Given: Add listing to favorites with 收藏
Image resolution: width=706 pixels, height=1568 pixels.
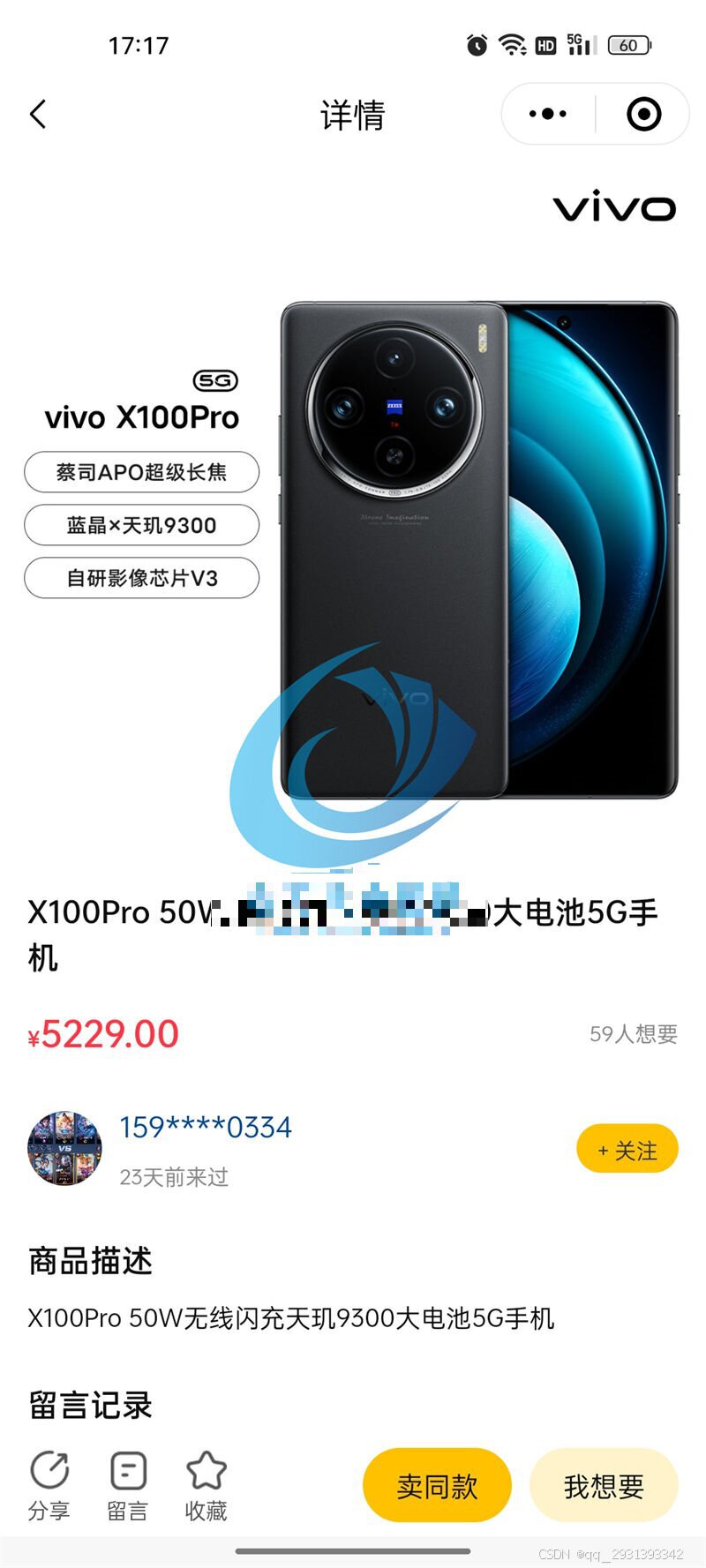Looking at the screenshot, I should [206, 1486].
